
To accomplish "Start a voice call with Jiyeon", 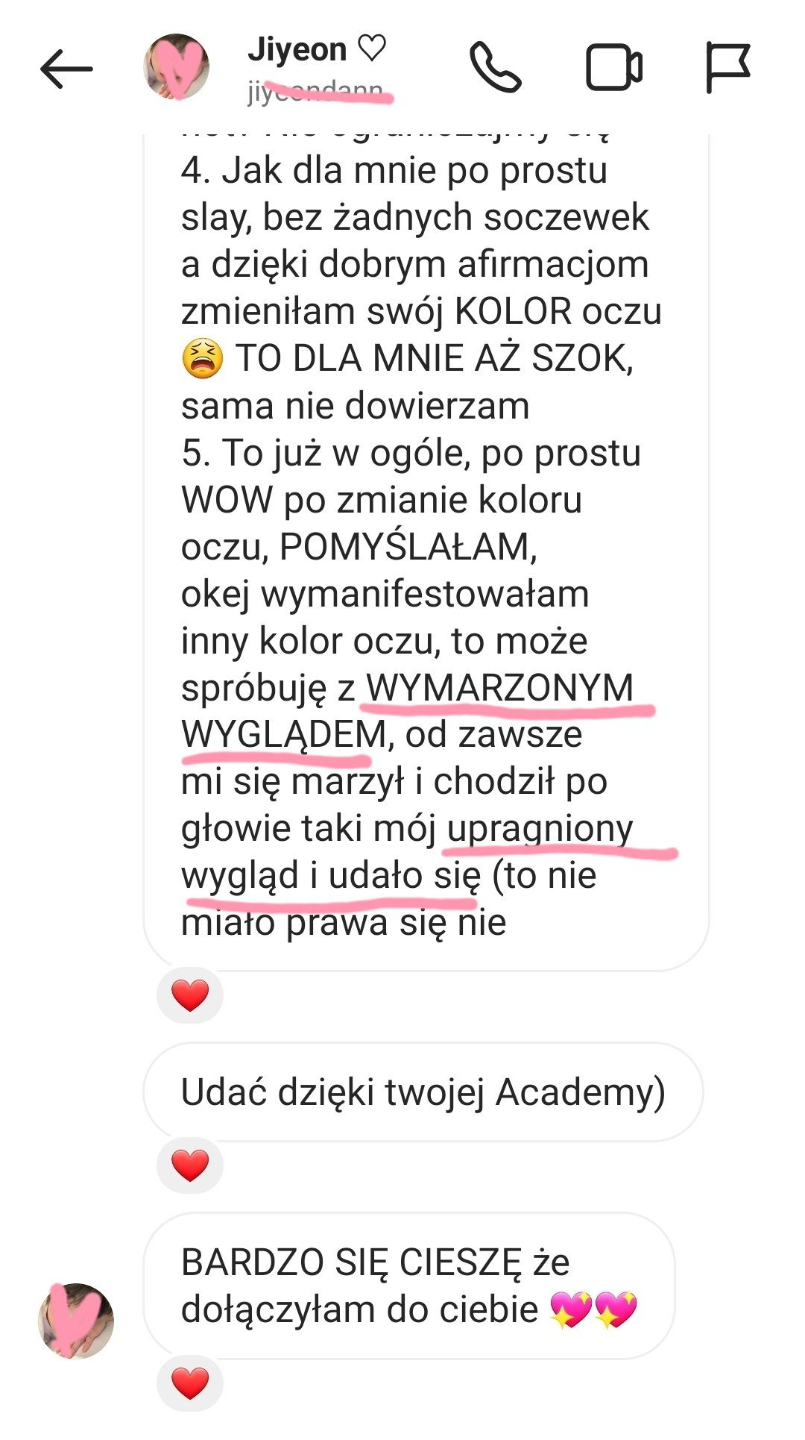I will tap(496, 67).
